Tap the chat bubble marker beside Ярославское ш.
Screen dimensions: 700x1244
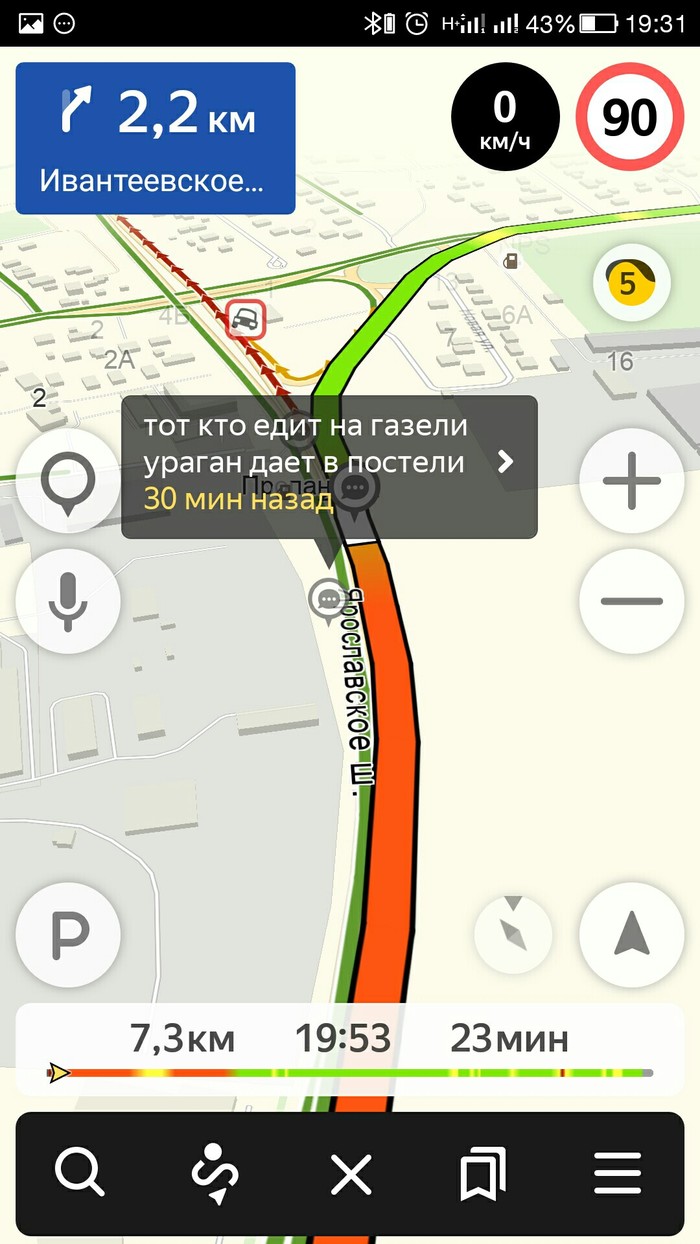[x=329, y=599]
